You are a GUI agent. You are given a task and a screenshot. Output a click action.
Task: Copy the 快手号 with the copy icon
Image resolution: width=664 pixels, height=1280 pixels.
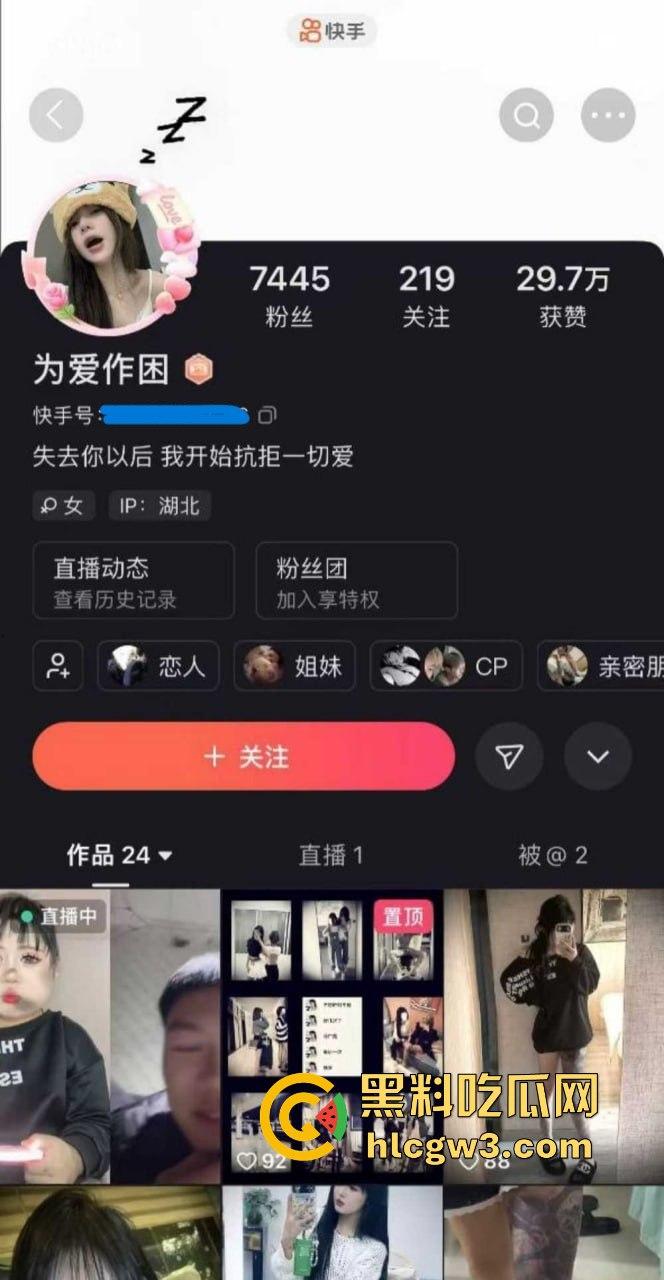[x=267, y=414]
